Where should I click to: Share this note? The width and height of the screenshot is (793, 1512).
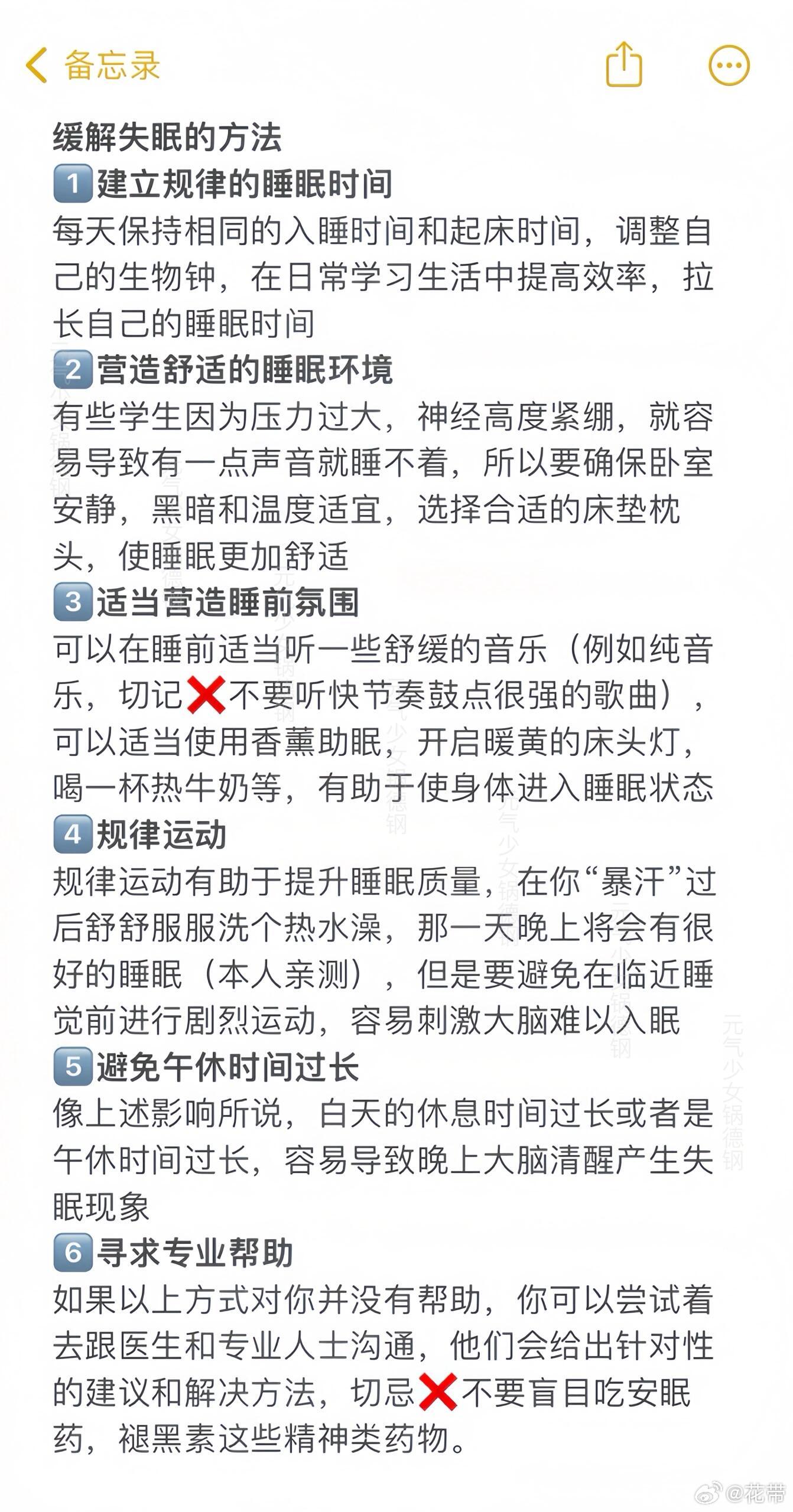[x=624, y=64]
